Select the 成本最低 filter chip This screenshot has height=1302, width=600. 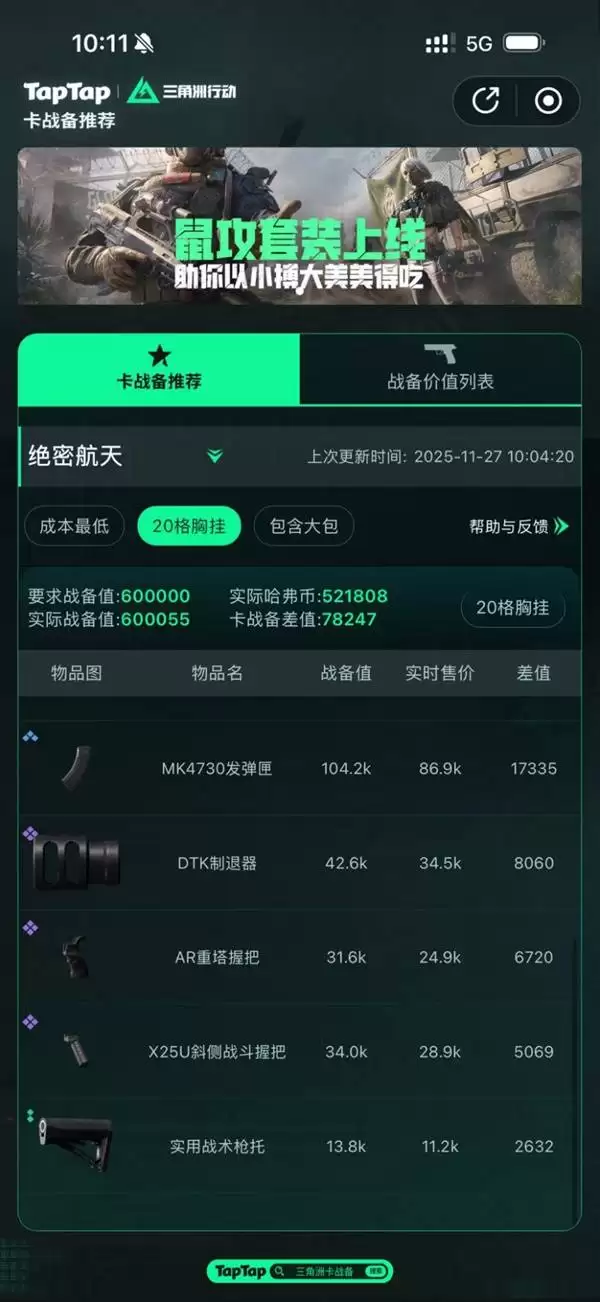coord(74,526)
